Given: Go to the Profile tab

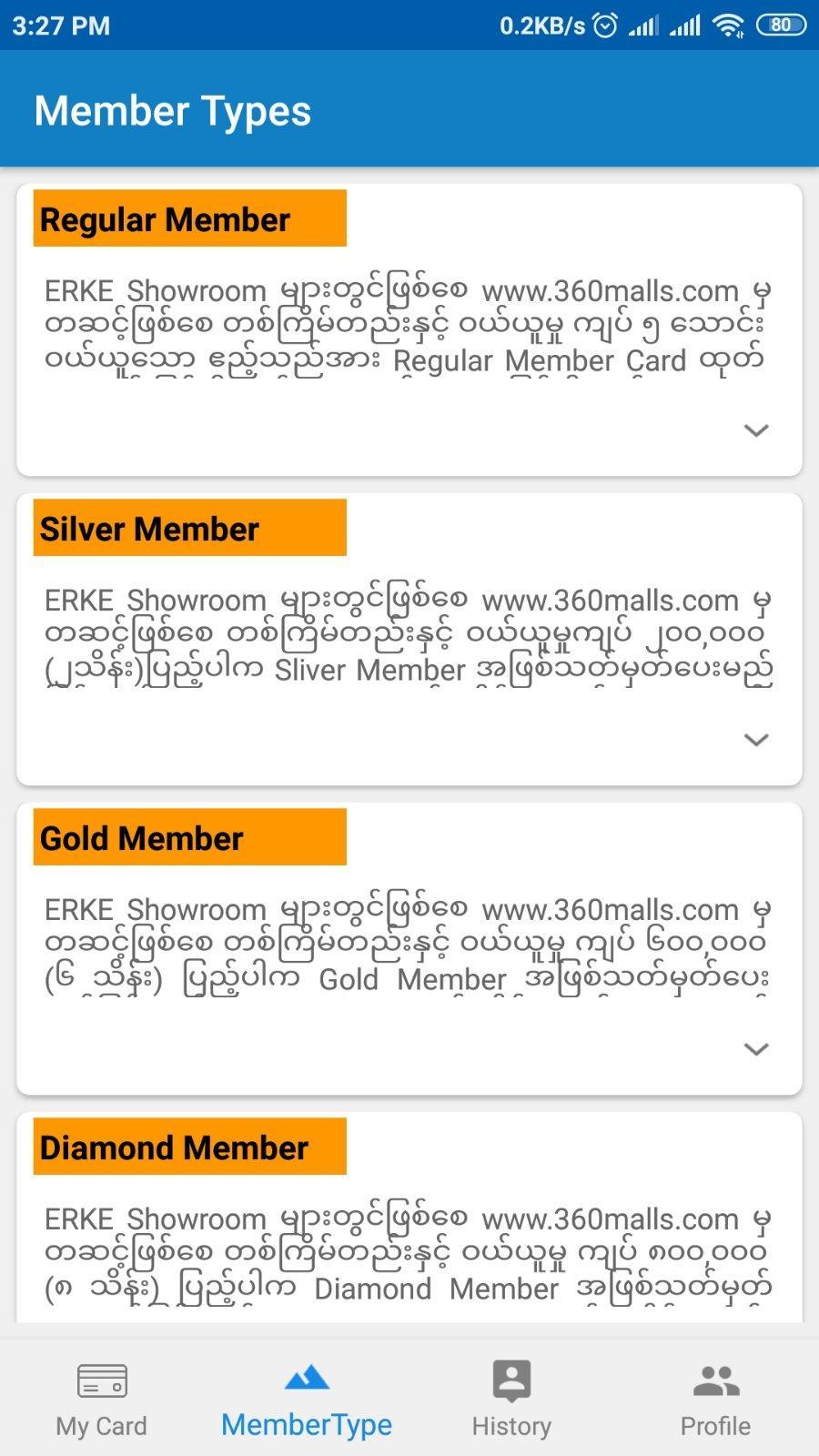Looking at the screenshot, I should (x=715, y=1400).
